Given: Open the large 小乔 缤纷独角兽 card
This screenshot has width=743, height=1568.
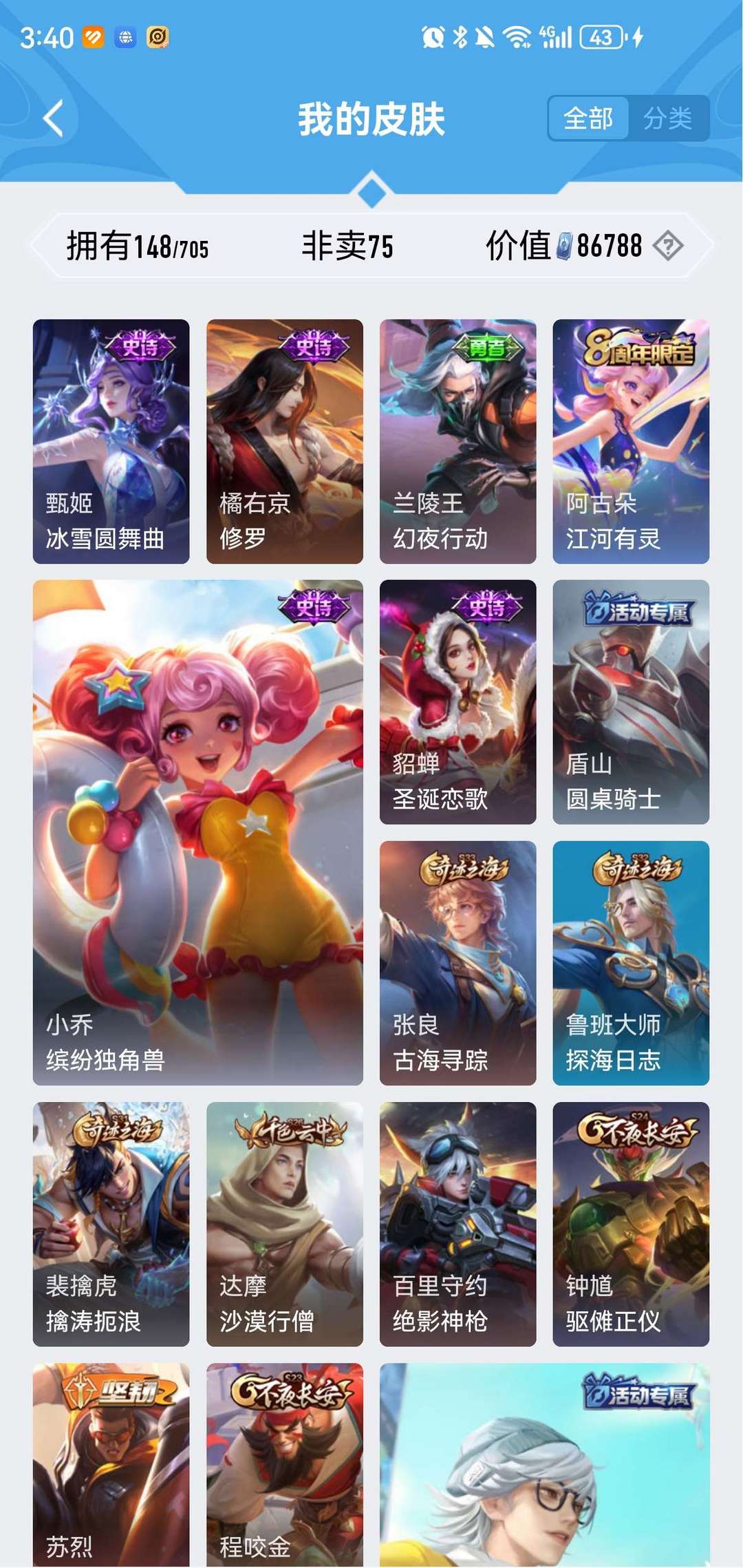Looking at the screenshot, I should pos(198,832).
